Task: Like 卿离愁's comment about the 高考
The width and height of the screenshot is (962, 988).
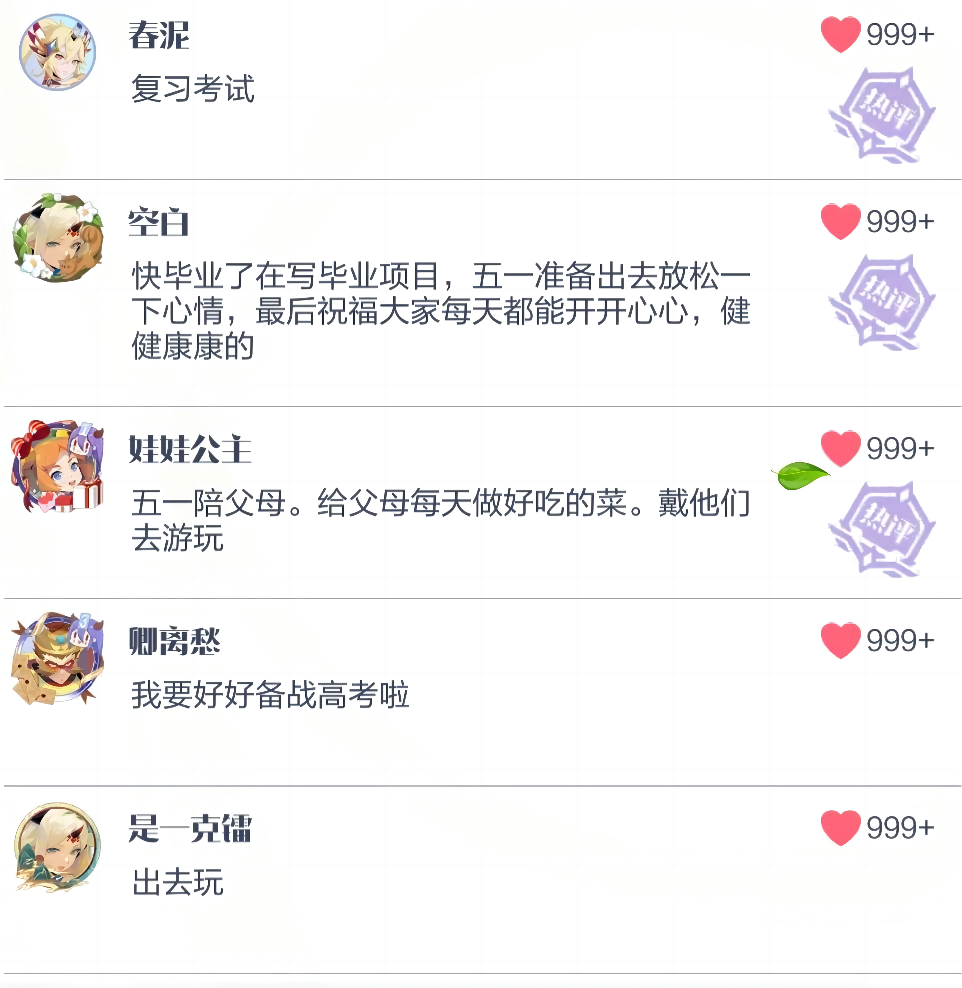Action: pyautogui.click(x=841, y=640)
